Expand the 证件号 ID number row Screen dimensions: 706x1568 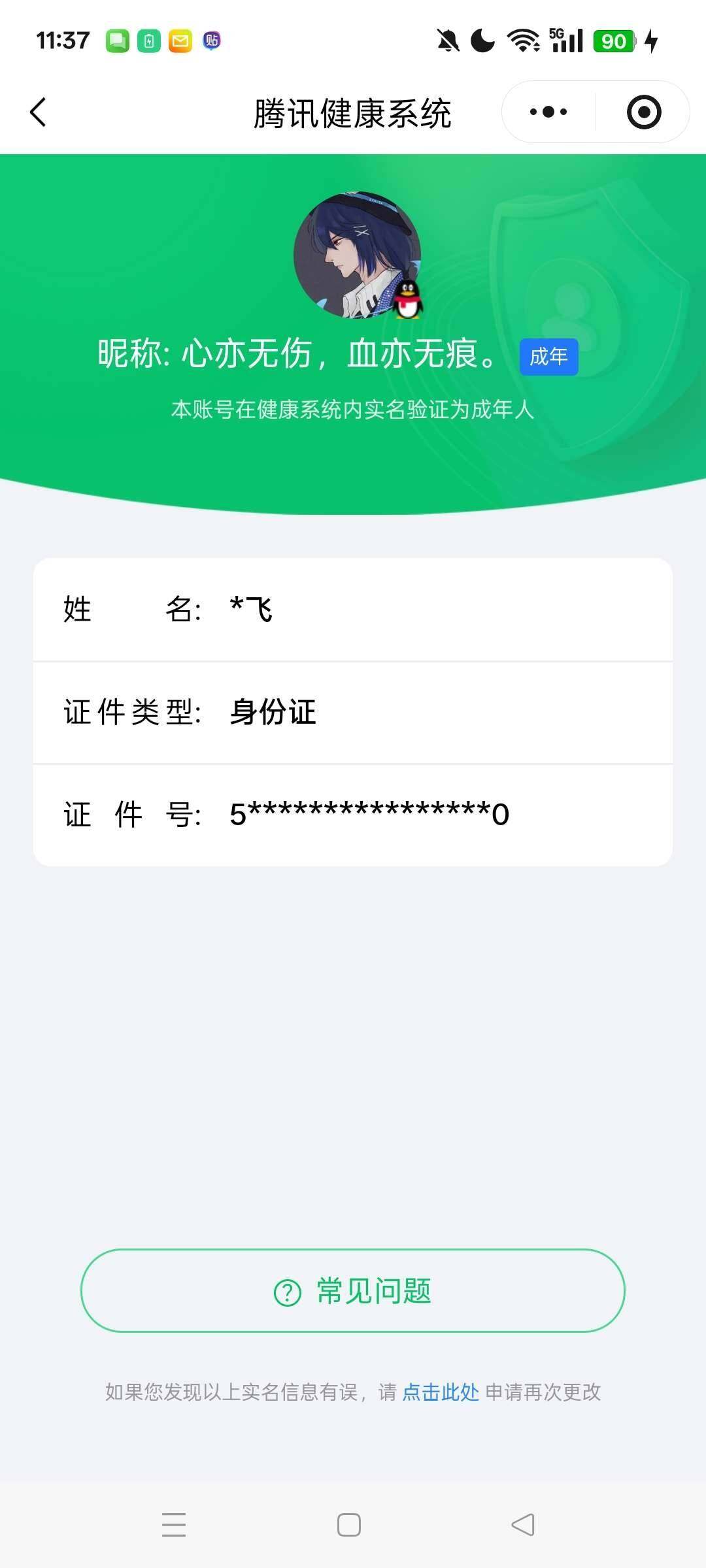click(x=353, y=813)
